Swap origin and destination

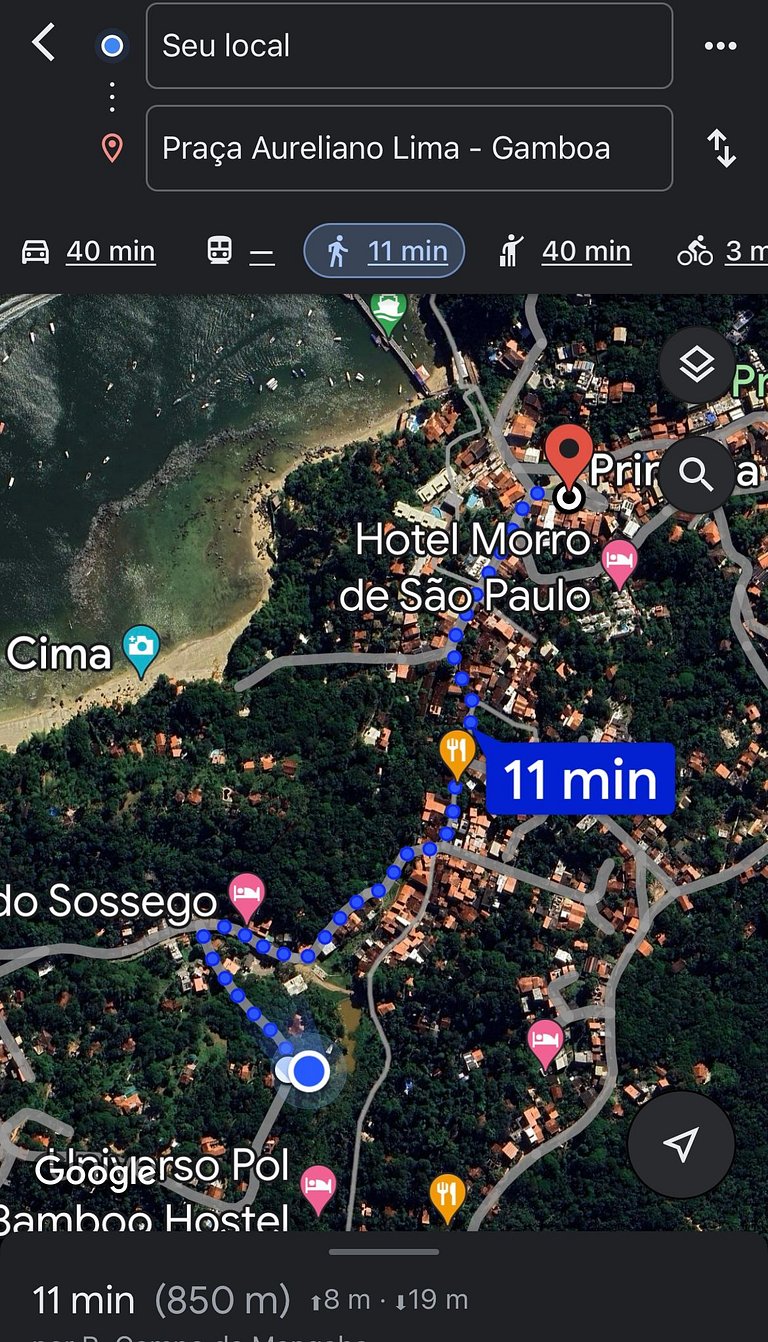721,149
